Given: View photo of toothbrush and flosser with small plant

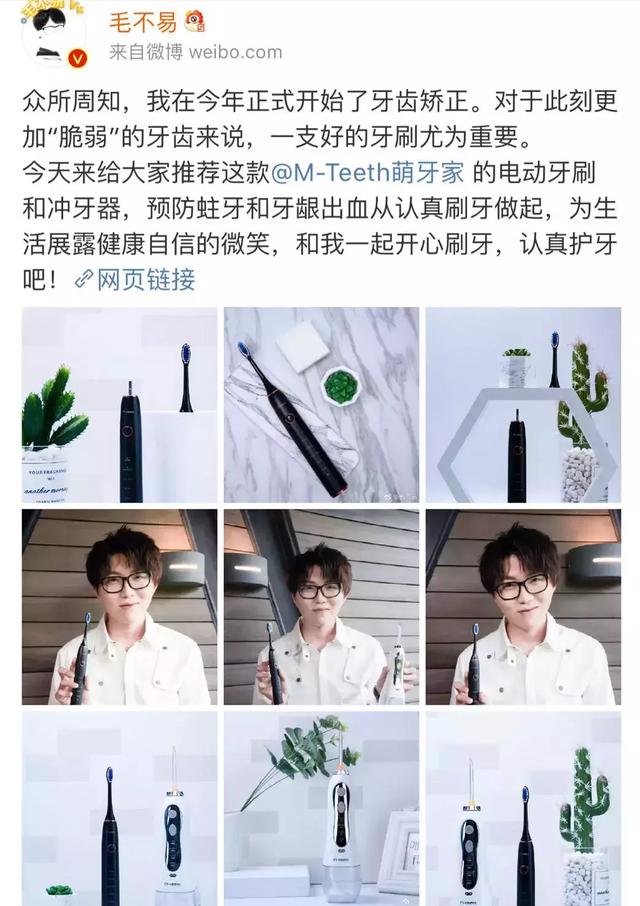Looking at the screenshot, I should click(119, 808).
